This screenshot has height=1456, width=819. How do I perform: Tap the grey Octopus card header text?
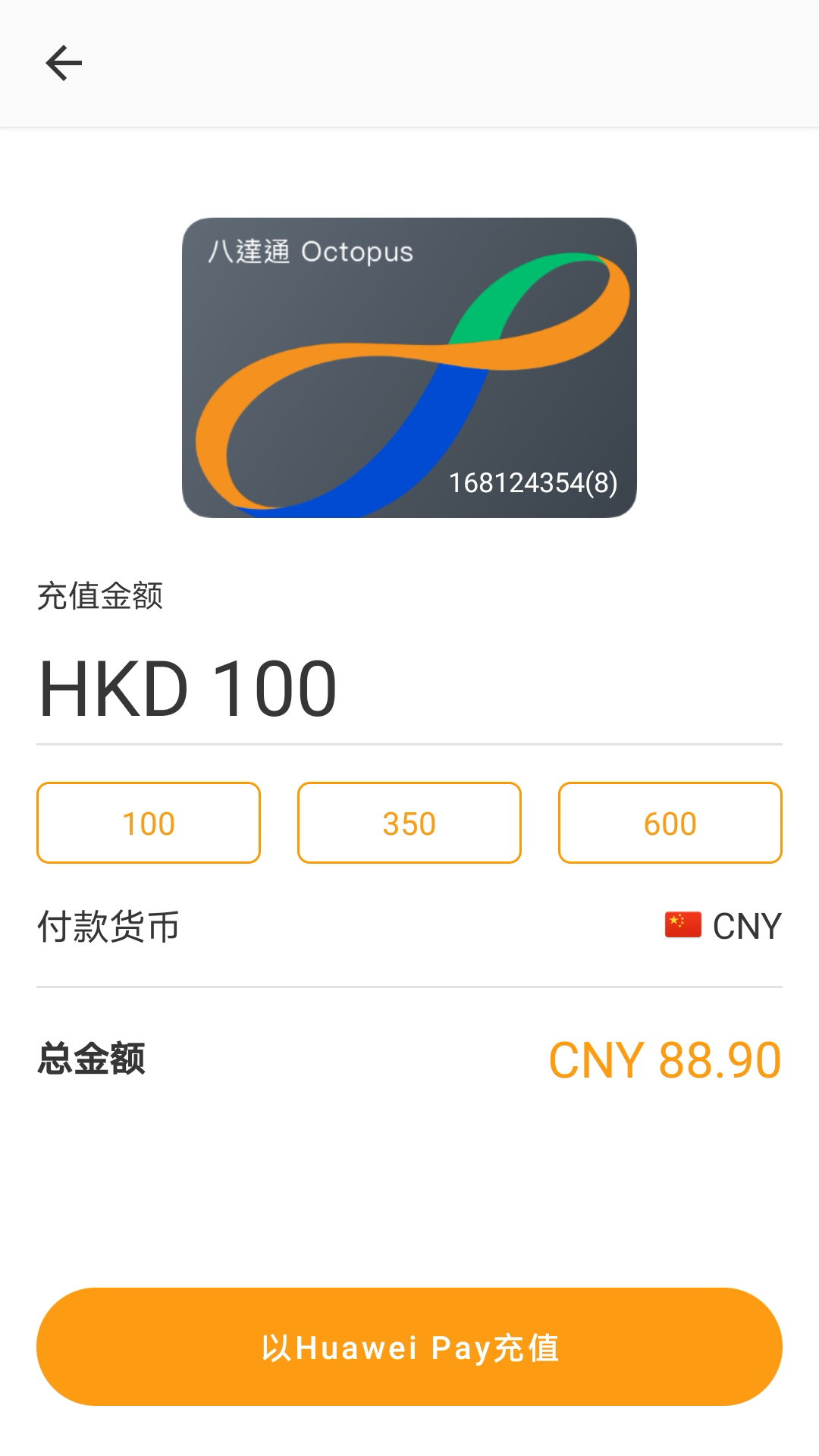click(311, 253)
